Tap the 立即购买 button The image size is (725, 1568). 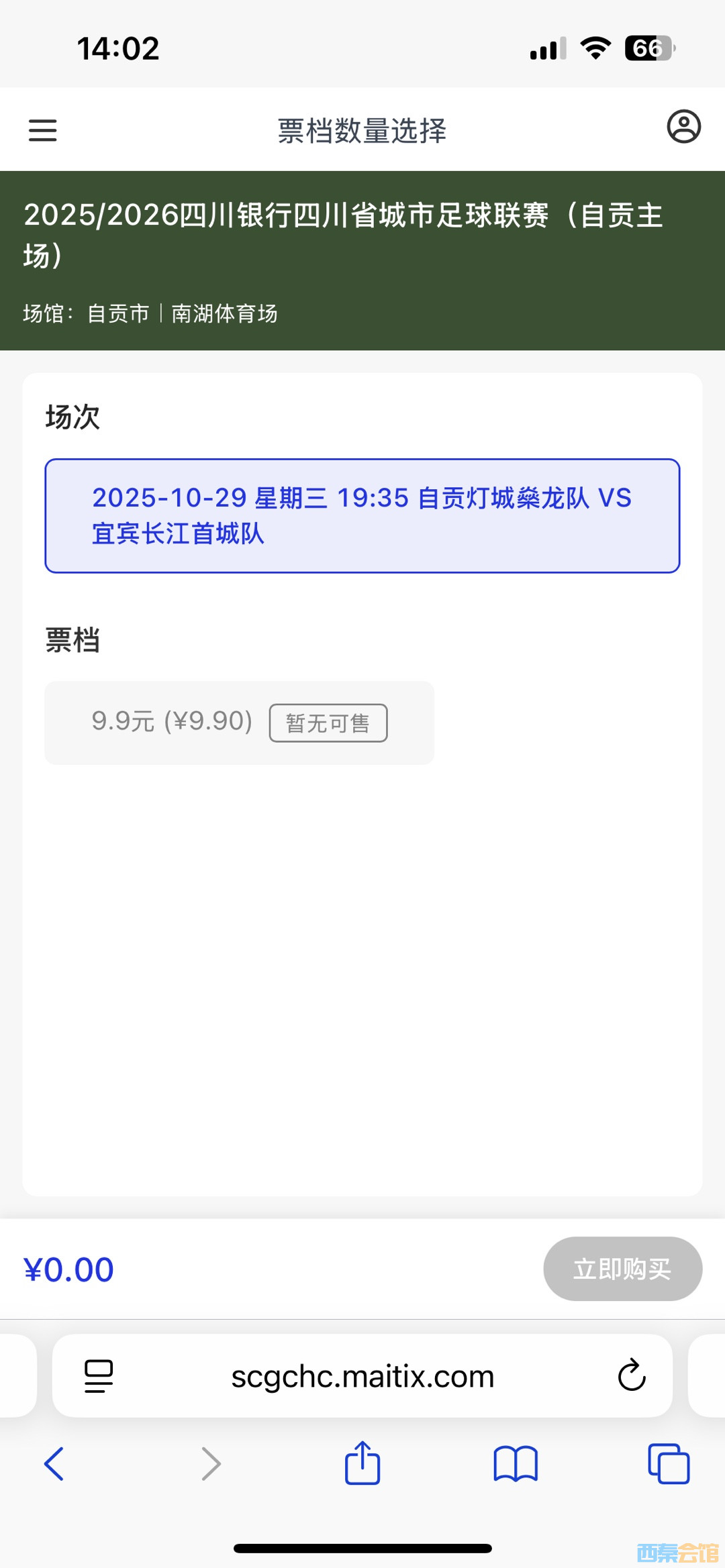point(622,1269)
